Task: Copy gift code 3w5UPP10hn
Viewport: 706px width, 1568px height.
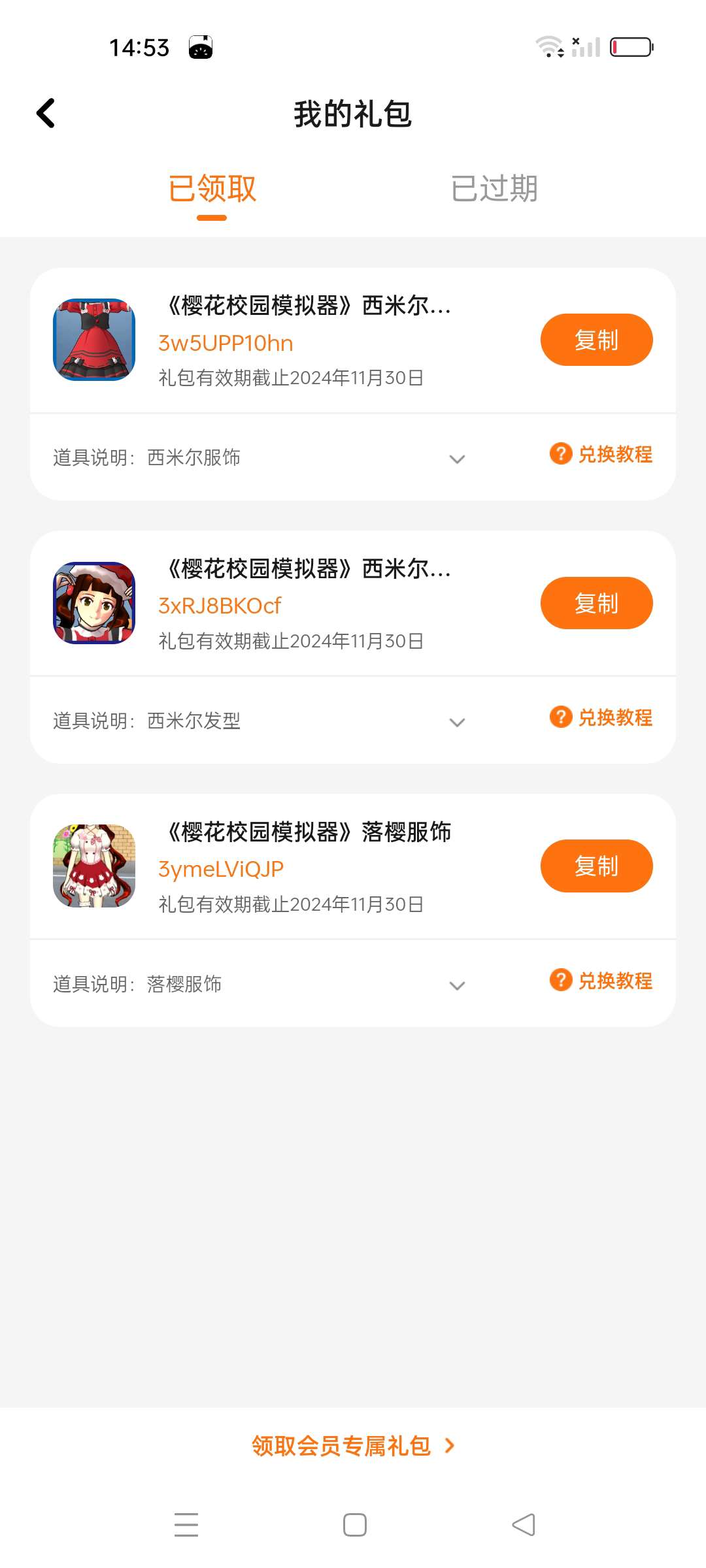Action: (x=596, y=340)
